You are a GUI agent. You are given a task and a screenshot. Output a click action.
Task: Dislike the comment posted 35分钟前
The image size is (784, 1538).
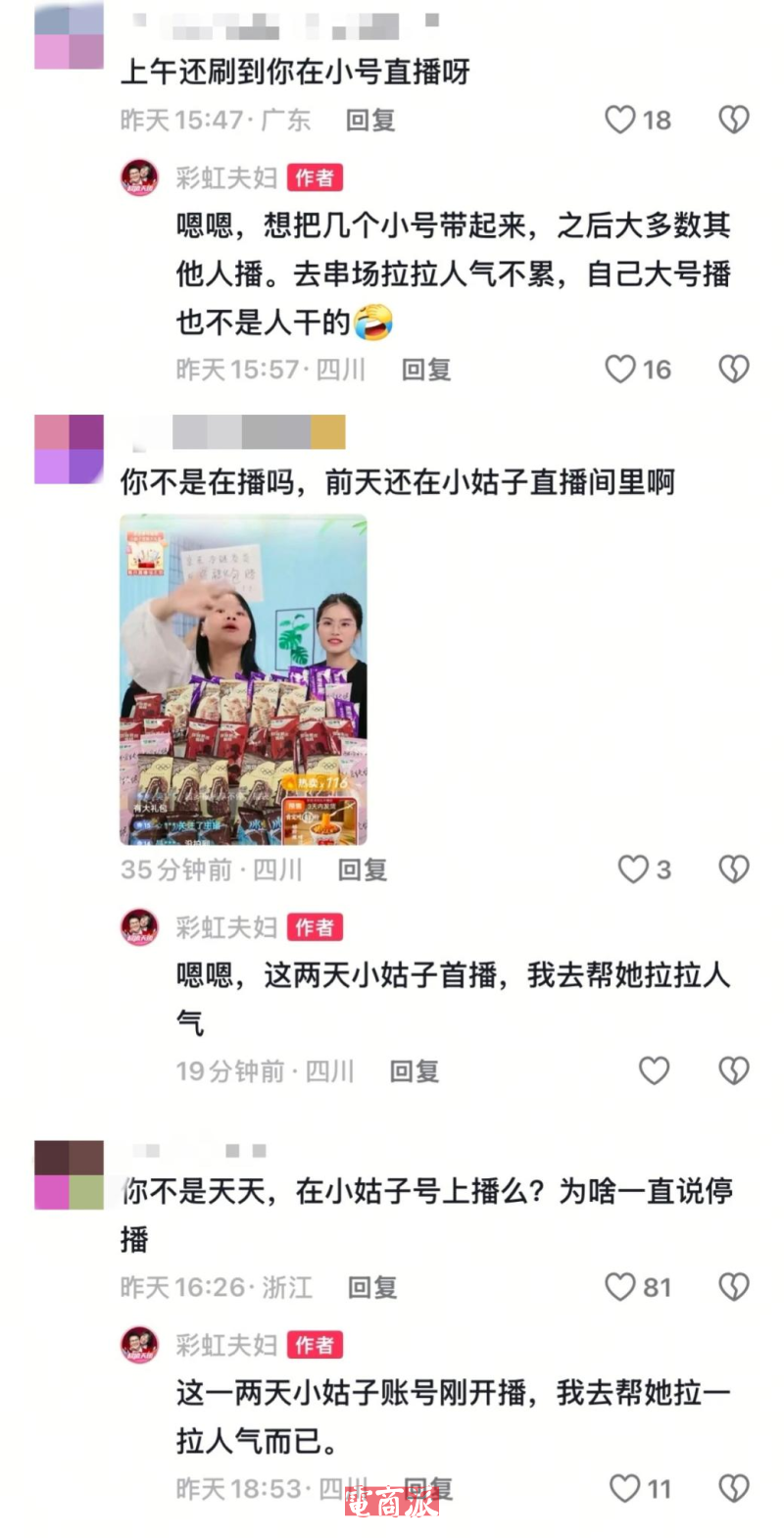[x=734, y=869]
